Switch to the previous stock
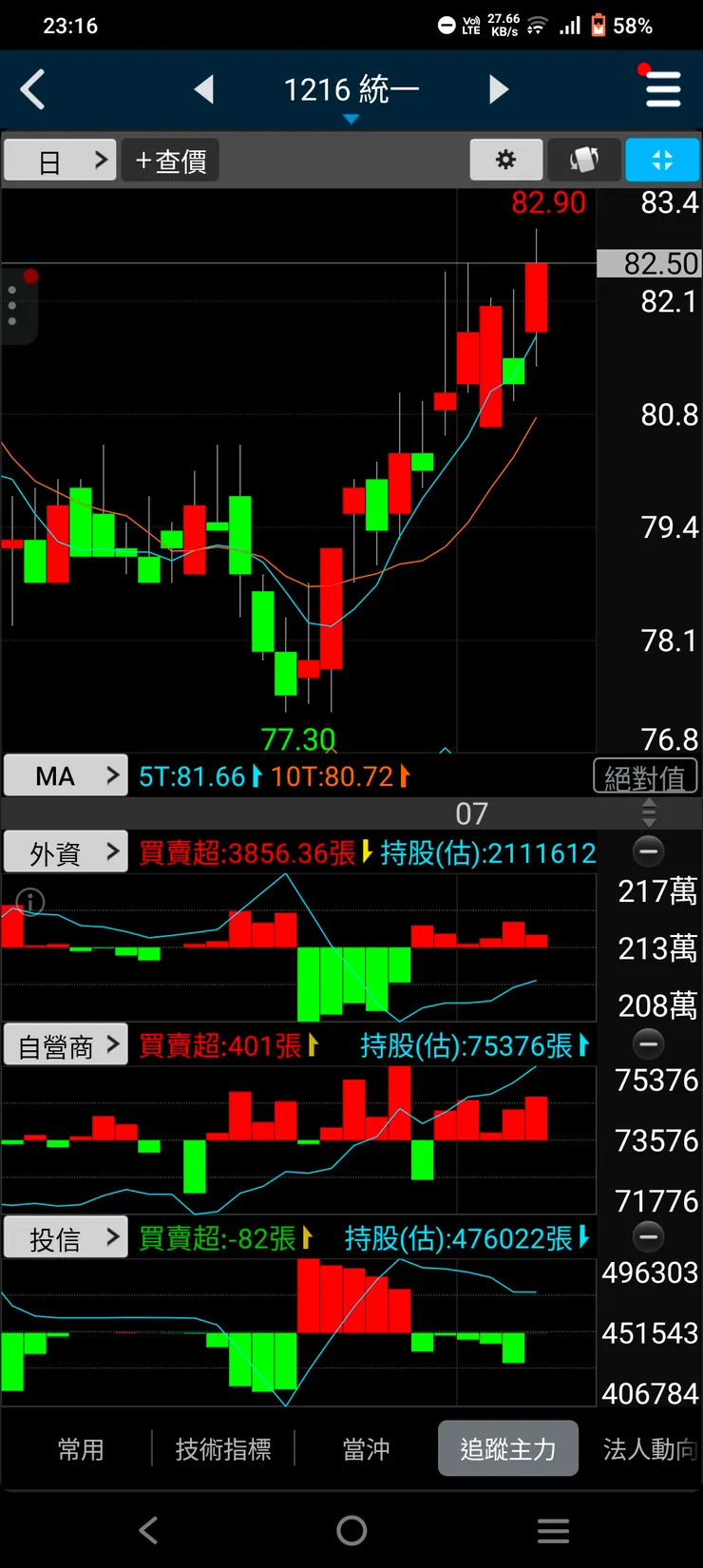 point(203,90)
